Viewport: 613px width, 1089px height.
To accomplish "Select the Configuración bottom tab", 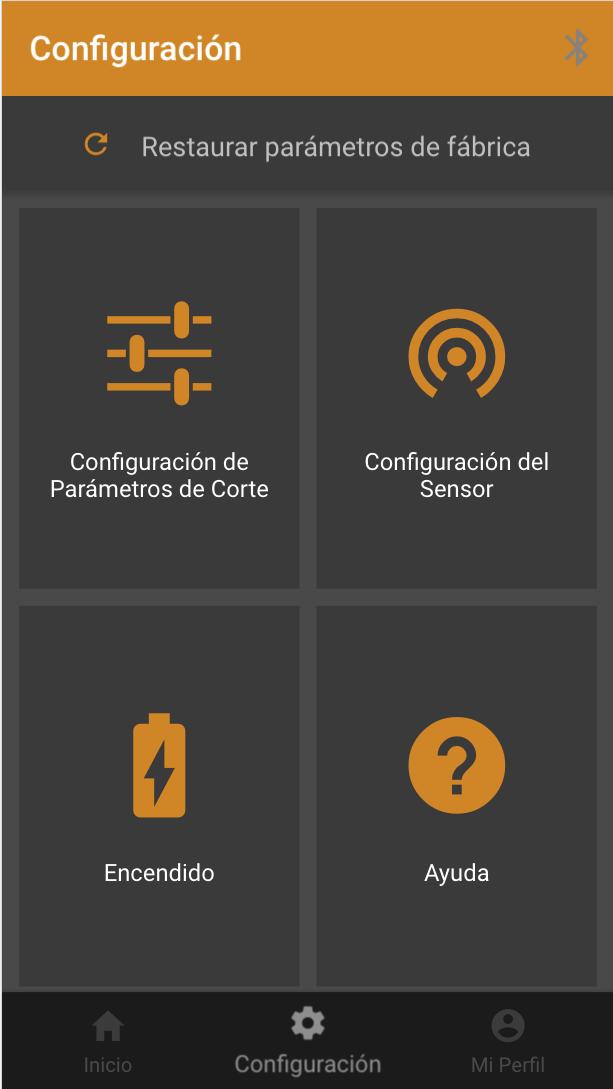I will click(308, 1040).
